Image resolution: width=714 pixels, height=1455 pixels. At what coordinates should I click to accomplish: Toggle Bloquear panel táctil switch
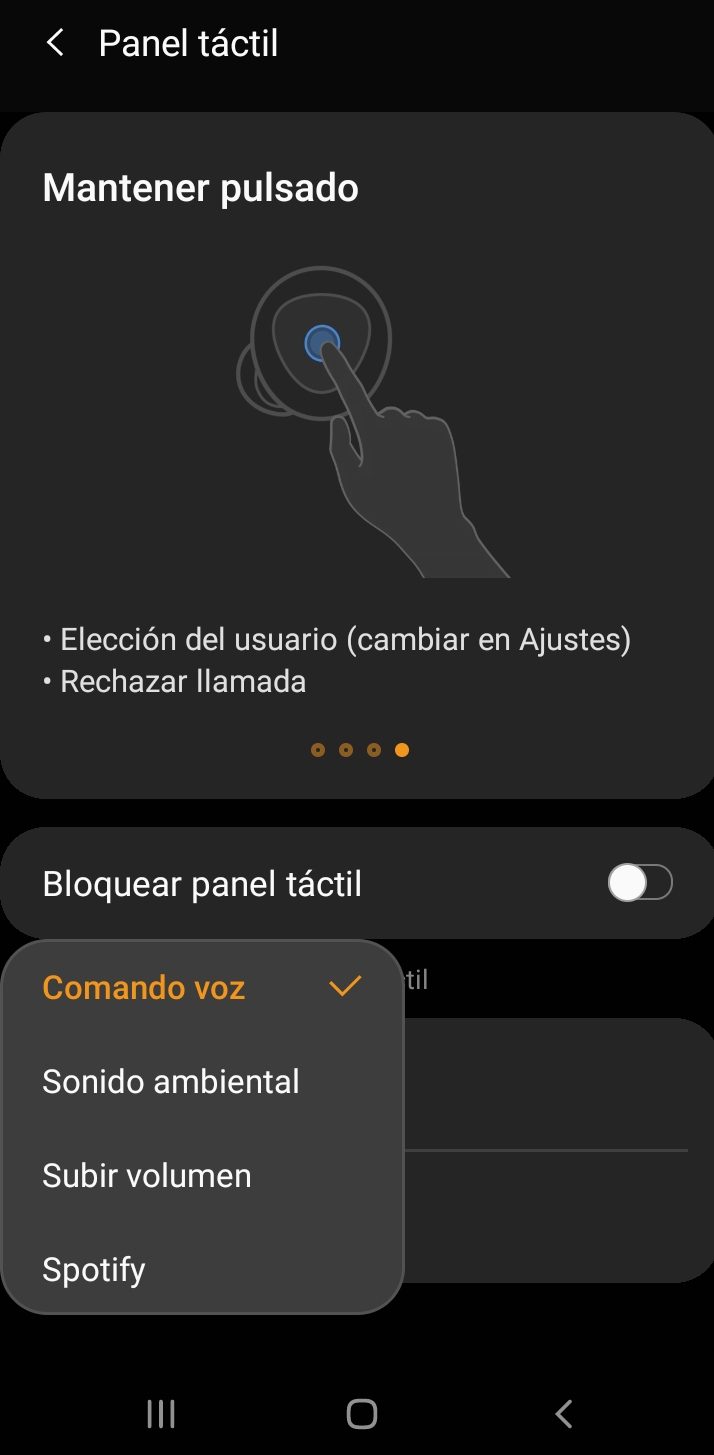[639, 883]
